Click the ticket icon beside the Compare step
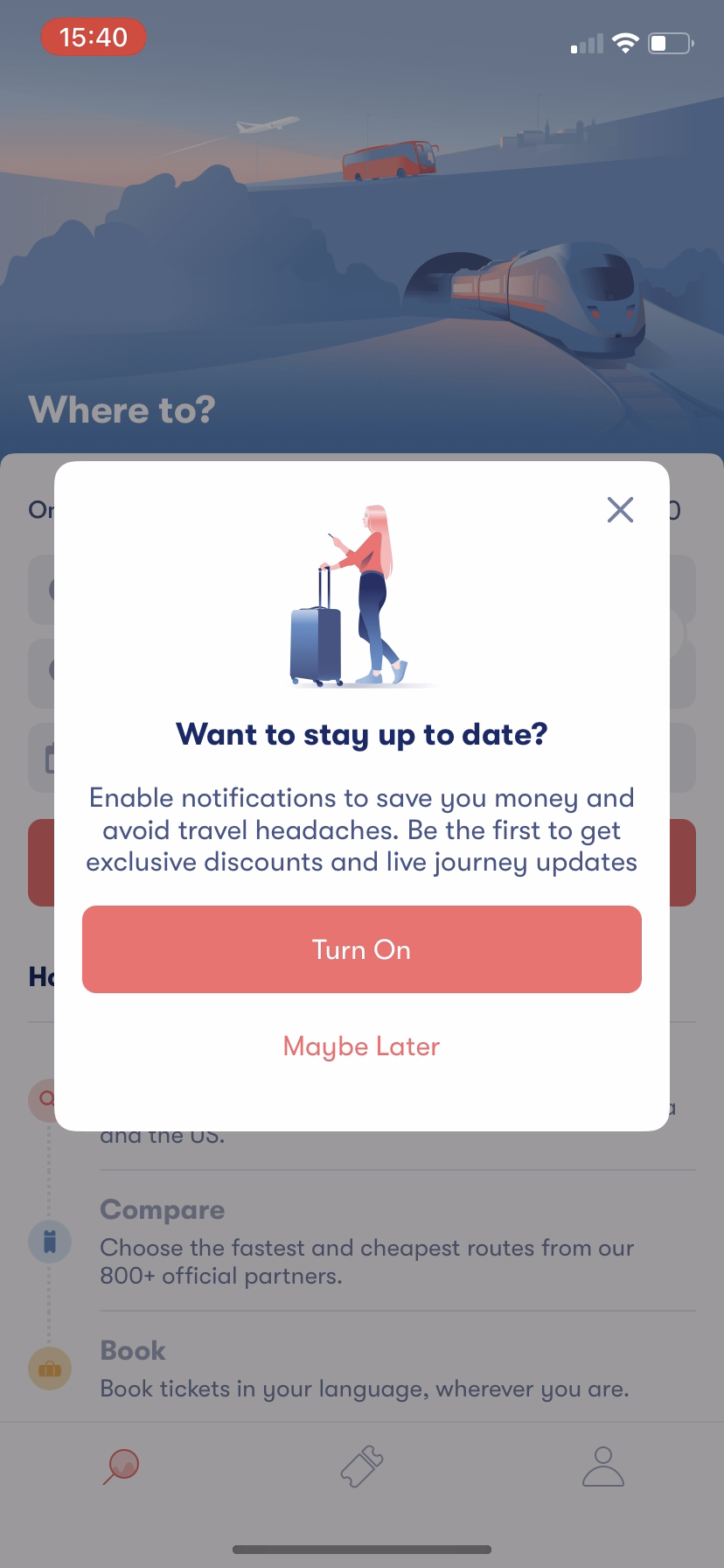The width and height of the screenshot is (724, 1568). [x=50, y=1241]
